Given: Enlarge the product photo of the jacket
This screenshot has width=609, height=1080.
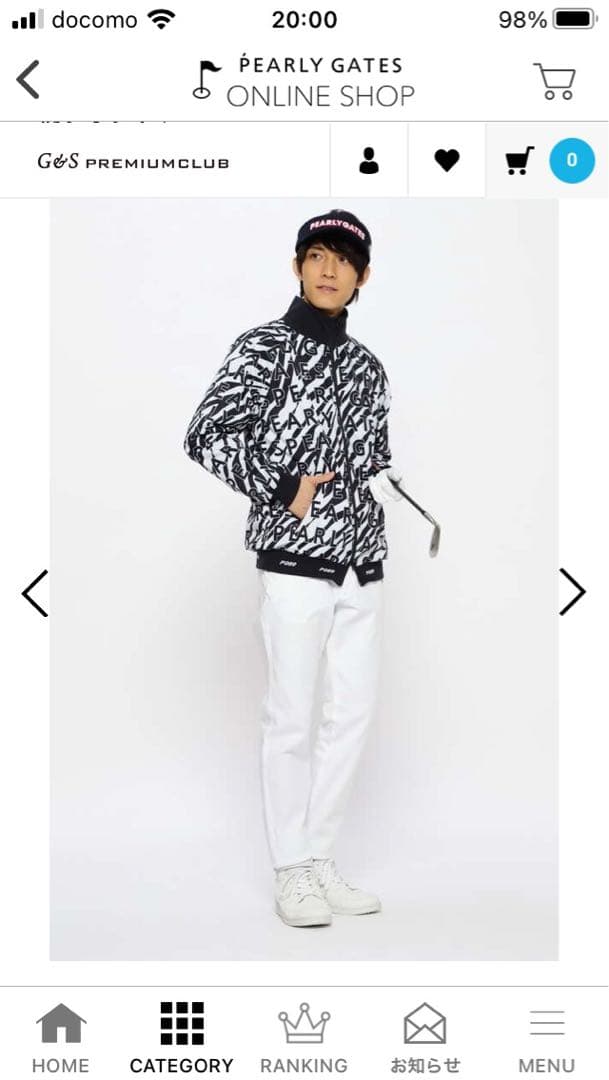Looking at the screenshot, I should (x=304, y=580).
